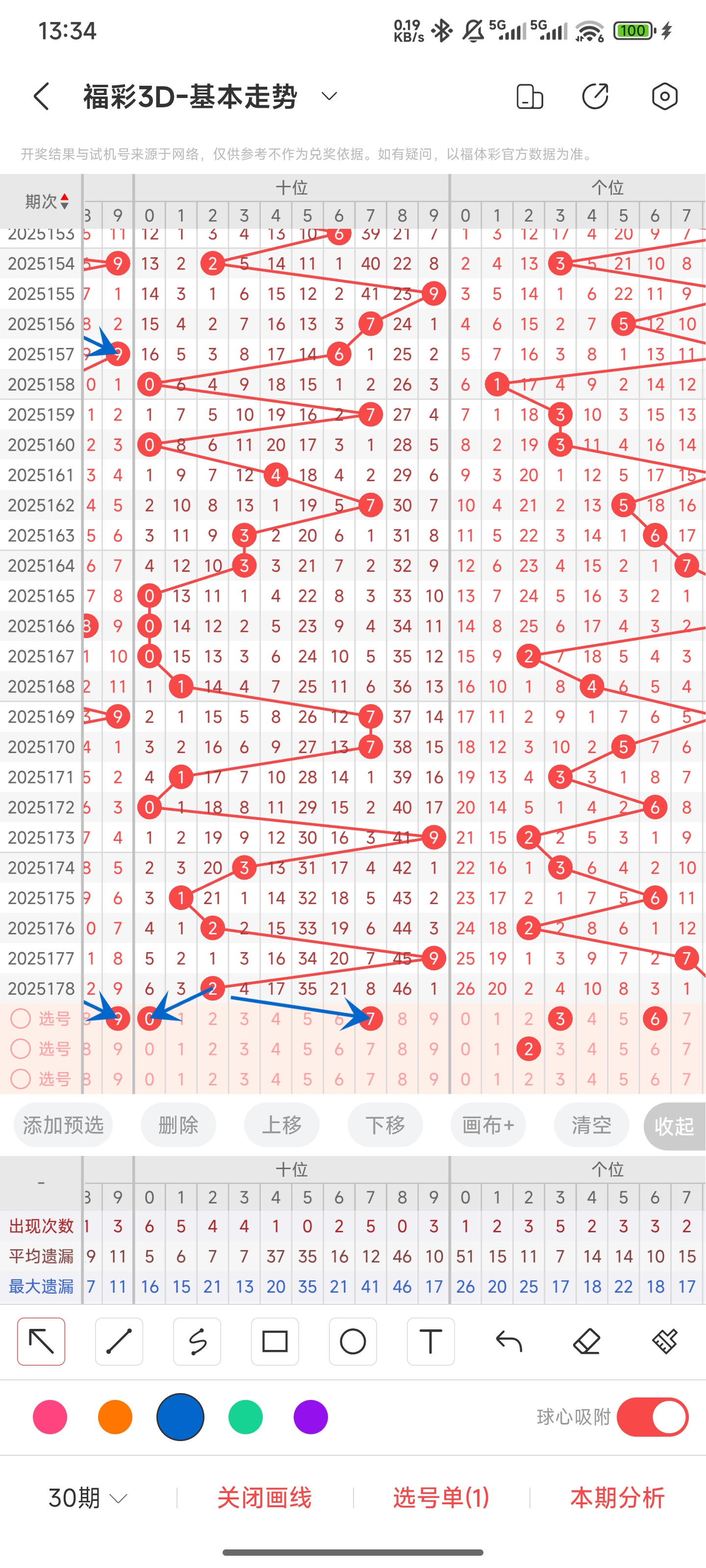
Task: Toggle the 期次 sort order
Action: (46, 201)
